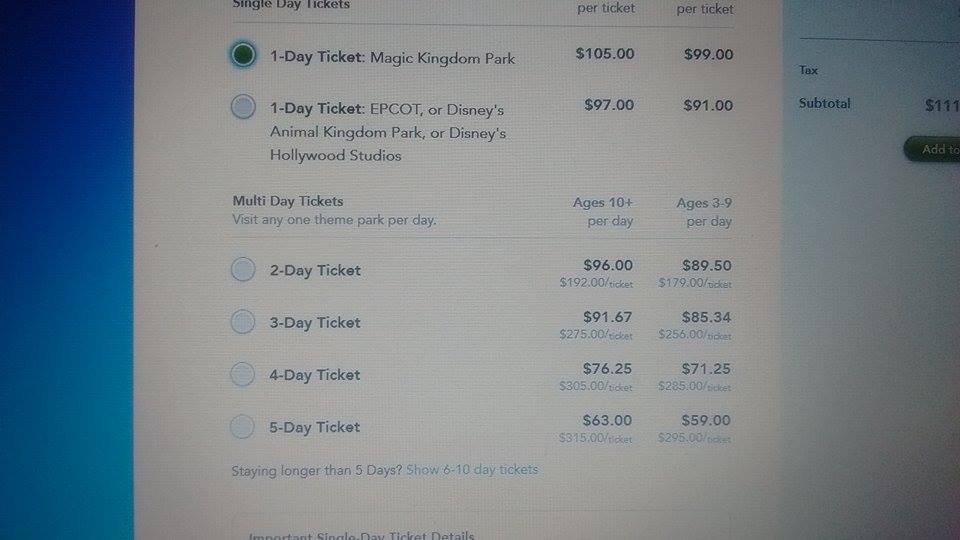Select the 5-Day Ticket option
Screen dimensions: 960x540
pos(243,427)
